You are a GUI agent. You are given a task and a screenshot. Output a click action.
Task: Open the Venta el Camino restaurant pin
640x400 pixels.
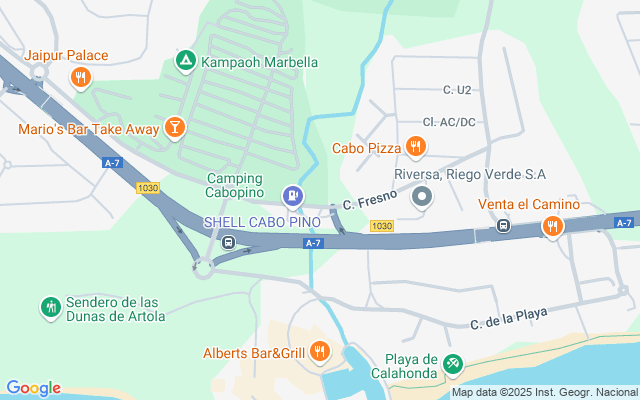(x=551, y=227)
